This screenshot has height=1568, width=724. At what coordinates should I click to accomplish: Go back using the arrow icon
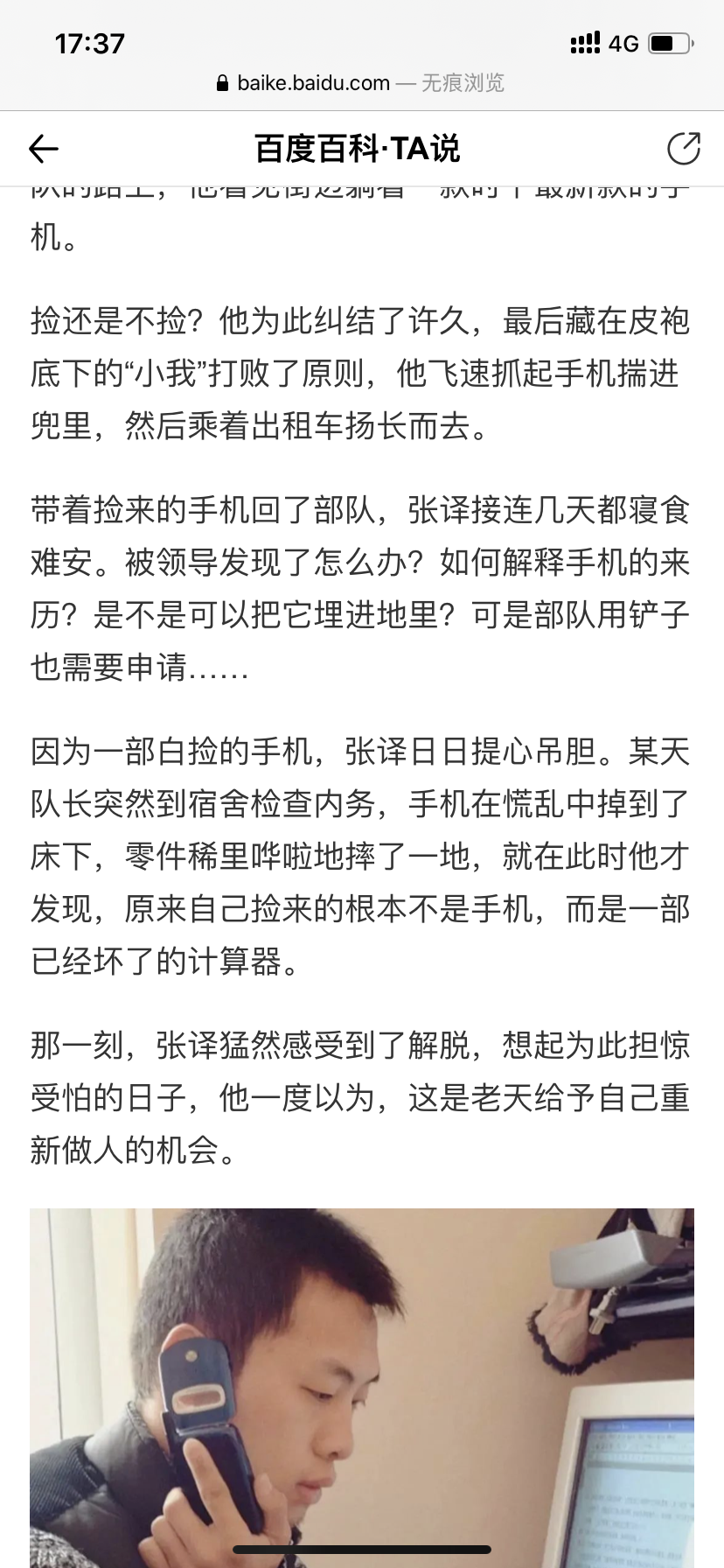coord(44,150)
